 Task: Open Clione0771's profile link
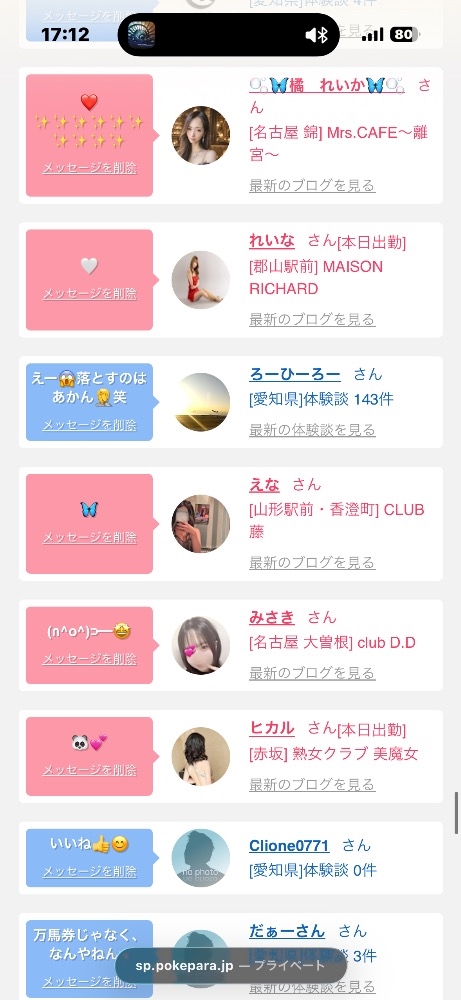pos(289,846)
